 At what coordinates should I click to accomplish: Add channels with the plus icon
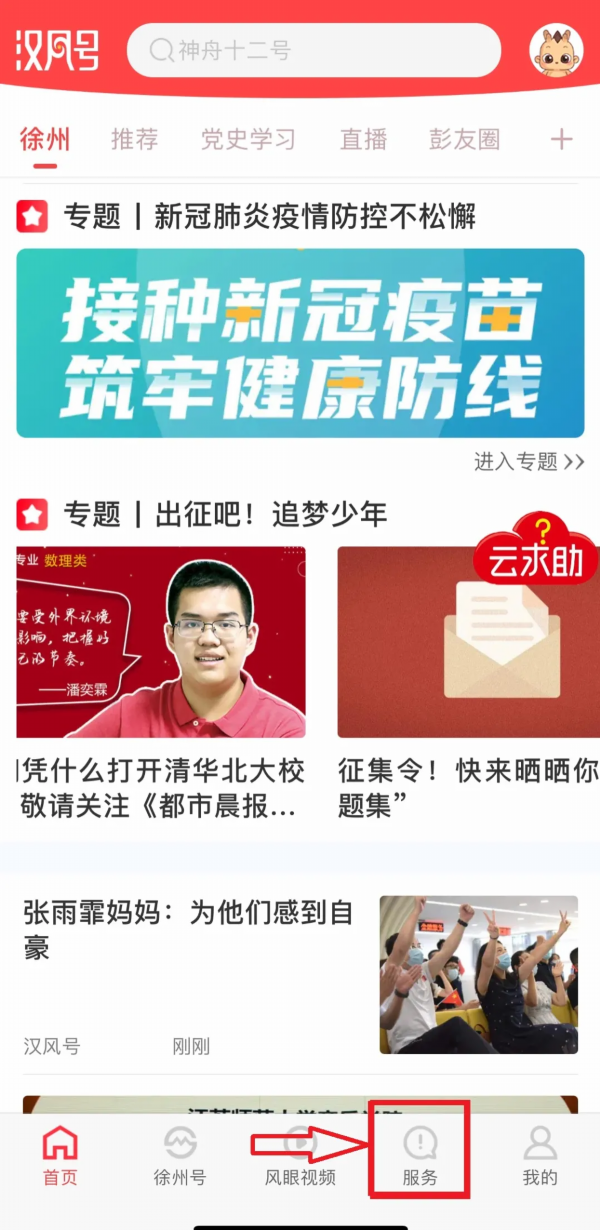tap(562, 139)
